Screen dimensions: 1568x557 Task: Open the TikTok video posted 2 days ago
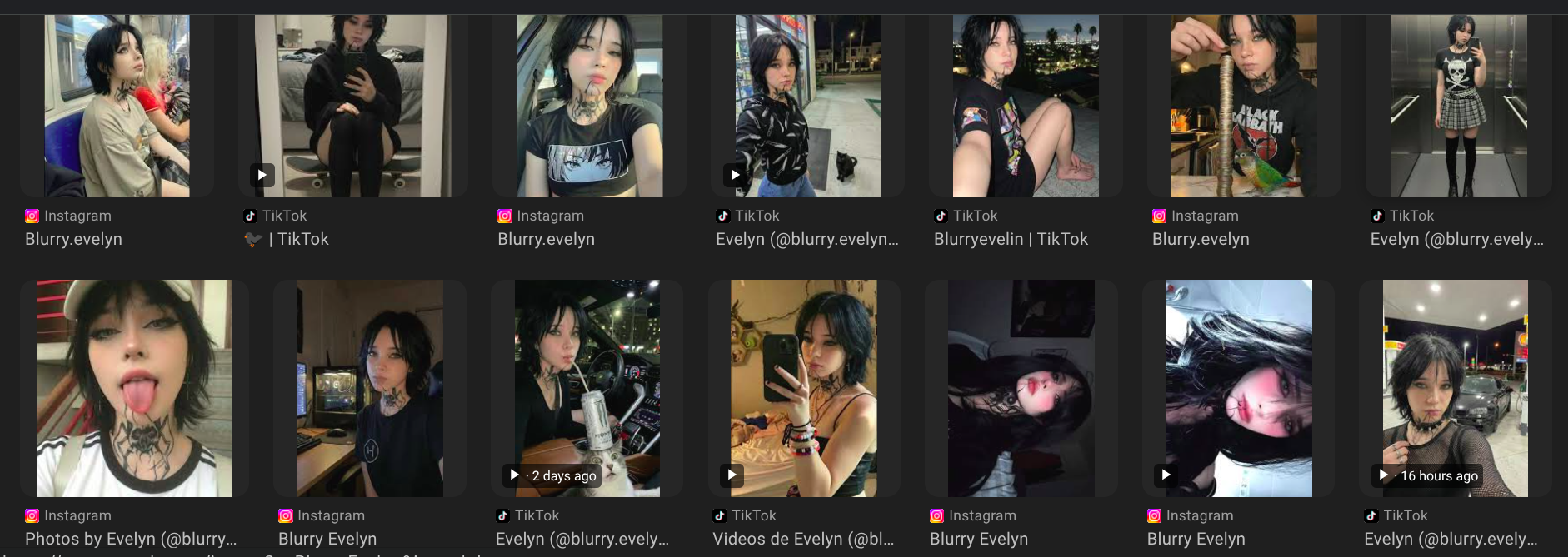pyautogui.click(x=587, y=388)
